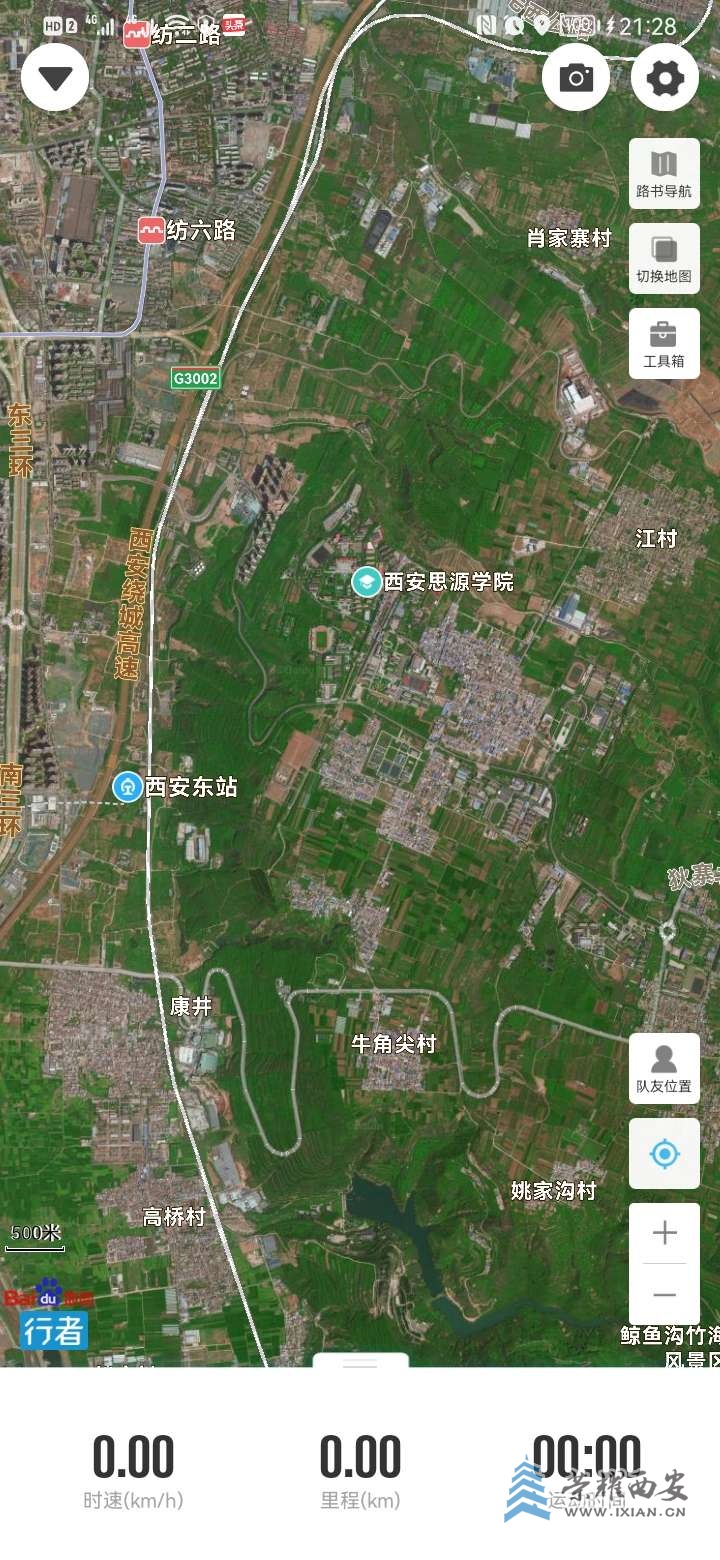Show 队友位置 teammate locations
This screenshot has height=1560, width=720.
[x=664, y=1068]
